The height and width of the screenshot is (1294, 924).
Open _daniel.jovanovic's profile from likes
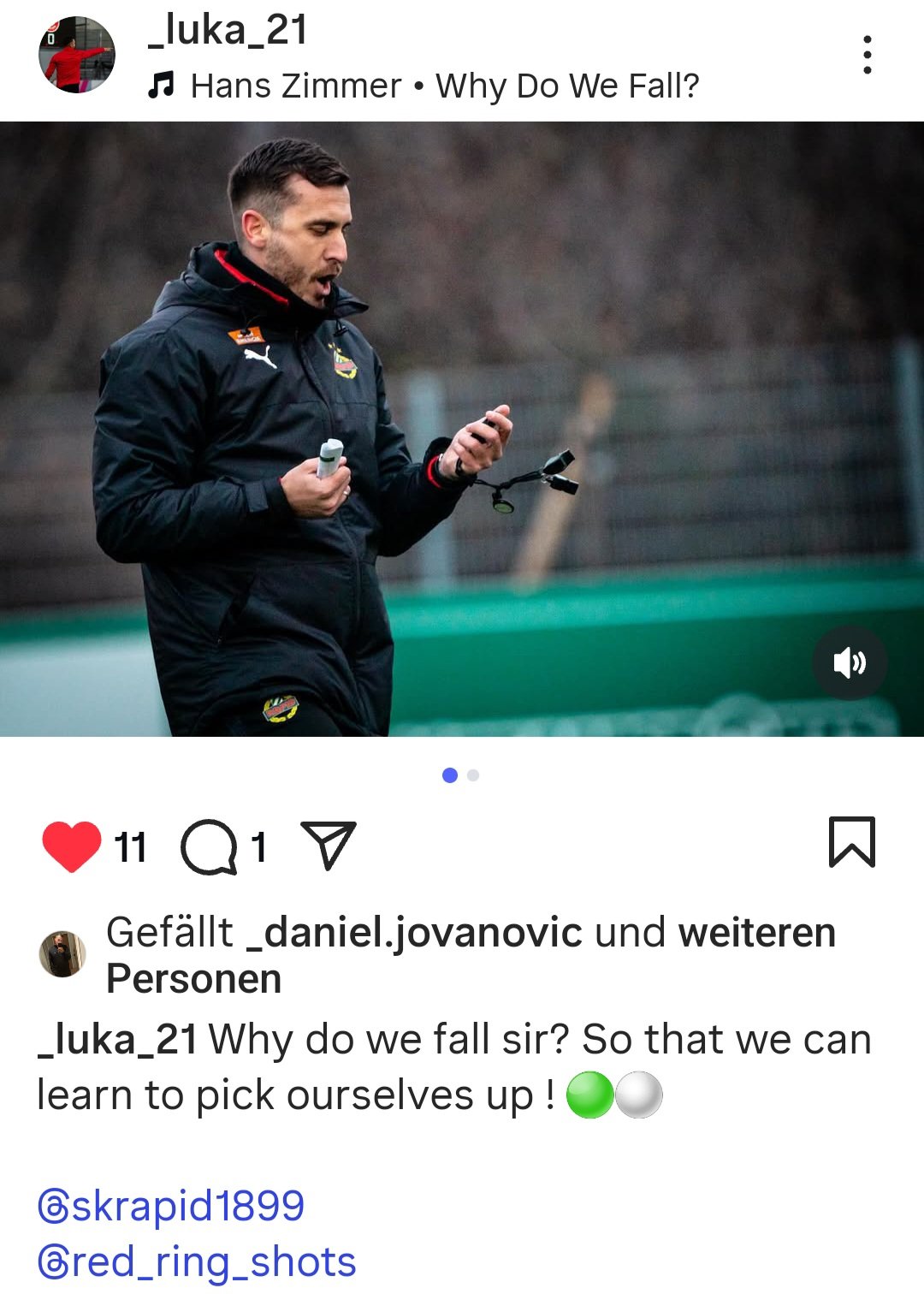click(x=414, y=932)
